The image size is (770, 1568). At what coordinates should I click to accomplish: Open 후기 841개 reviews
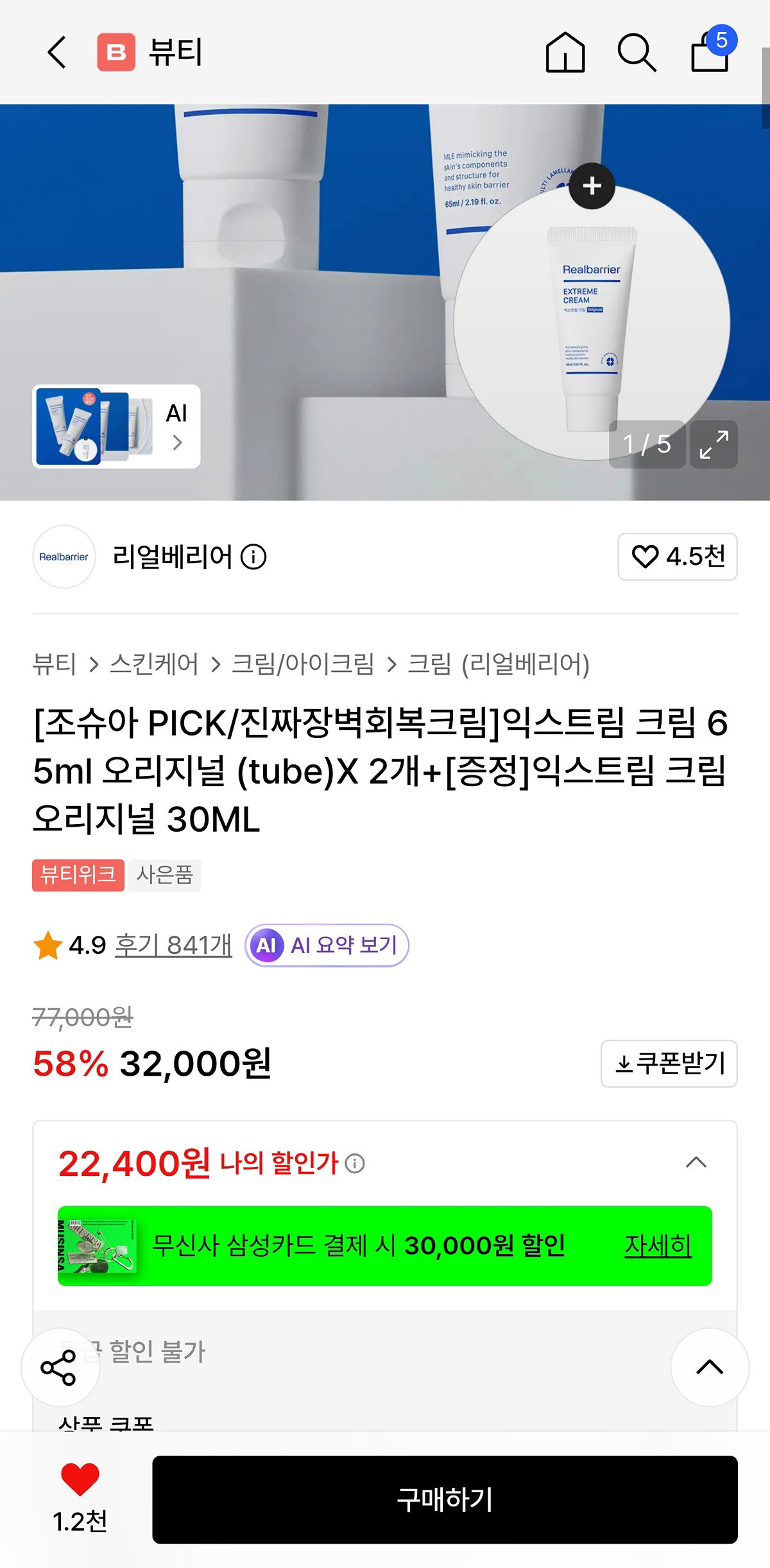pyautogui.click(x=173, y=945)
